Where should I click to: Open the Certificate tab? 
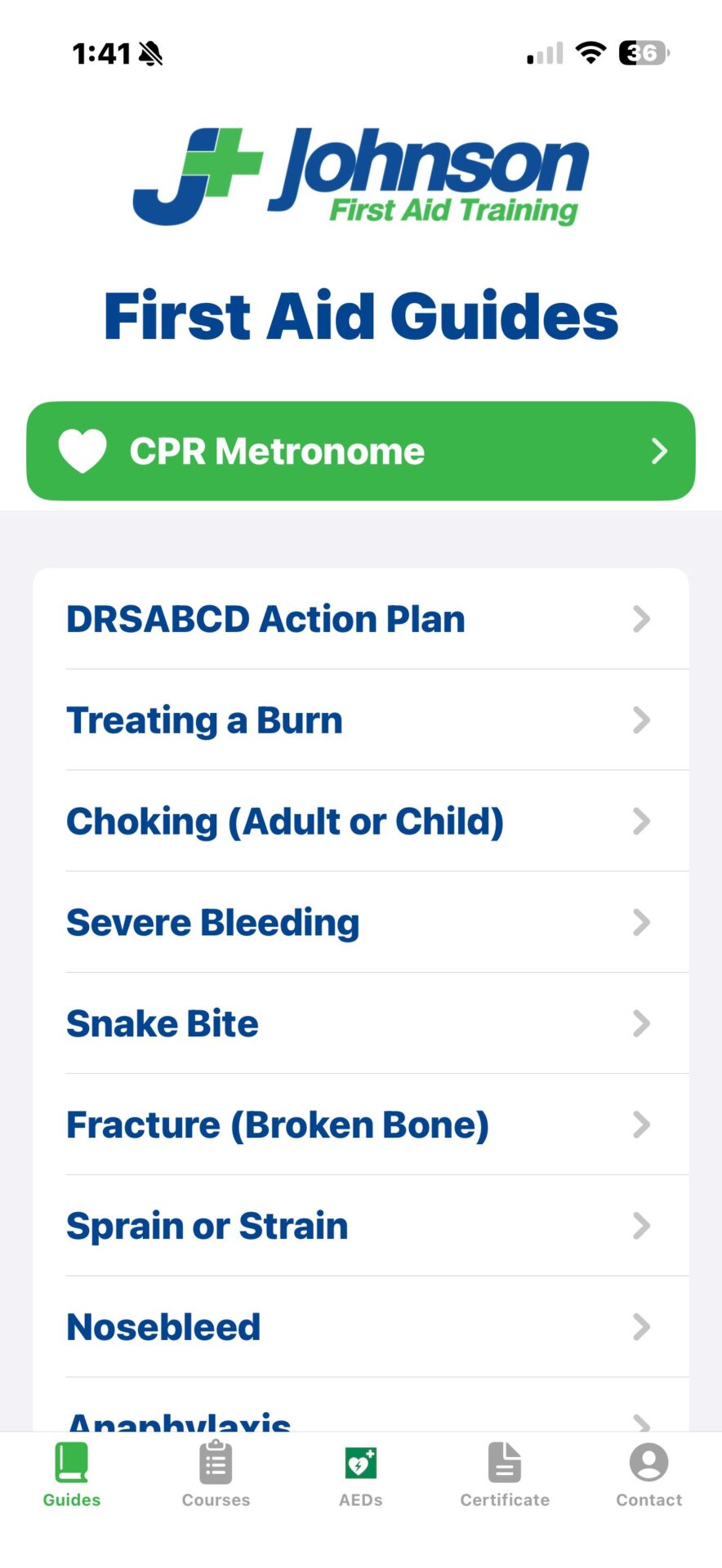[505, 1475]
